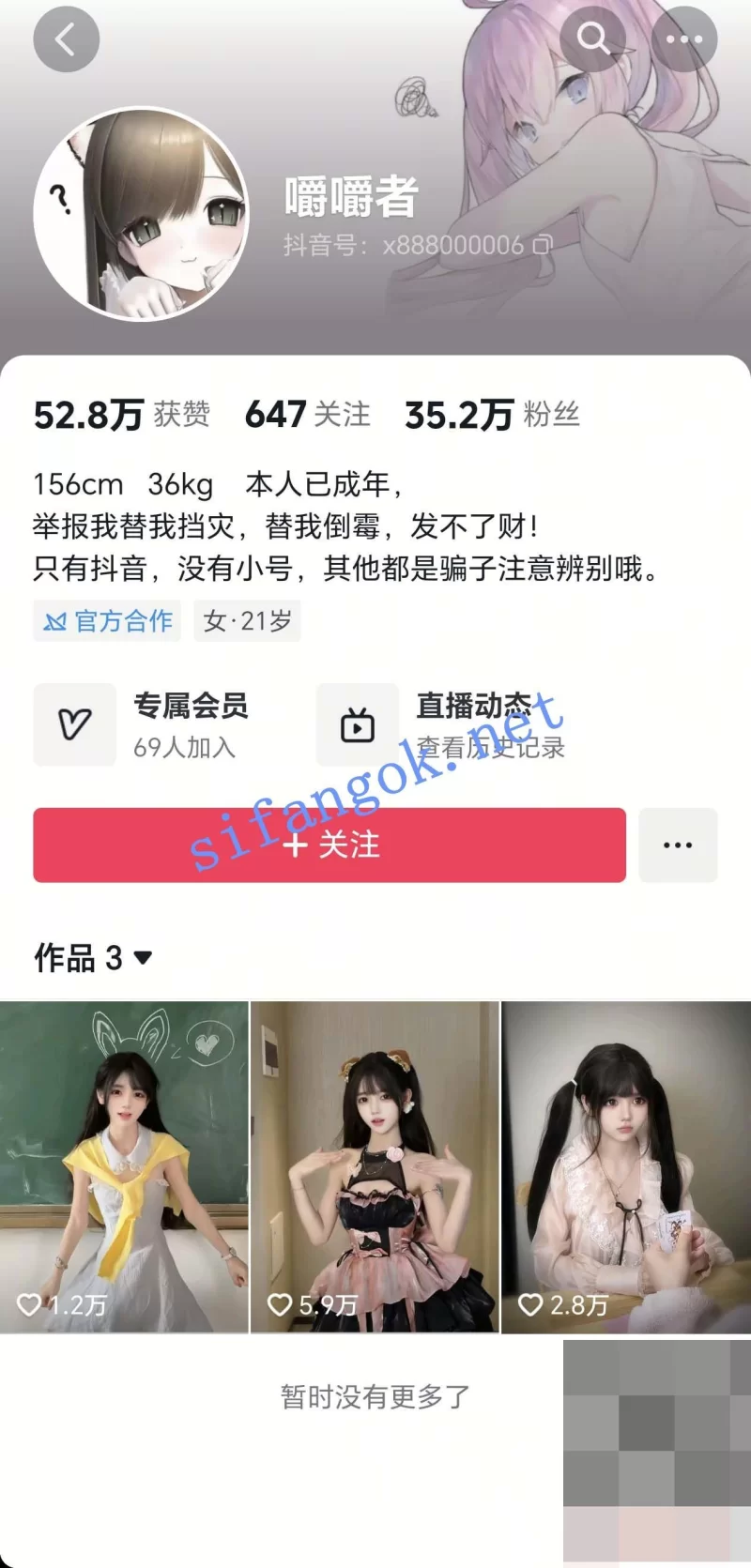Open more options beside the follow button

coord(678,845)
